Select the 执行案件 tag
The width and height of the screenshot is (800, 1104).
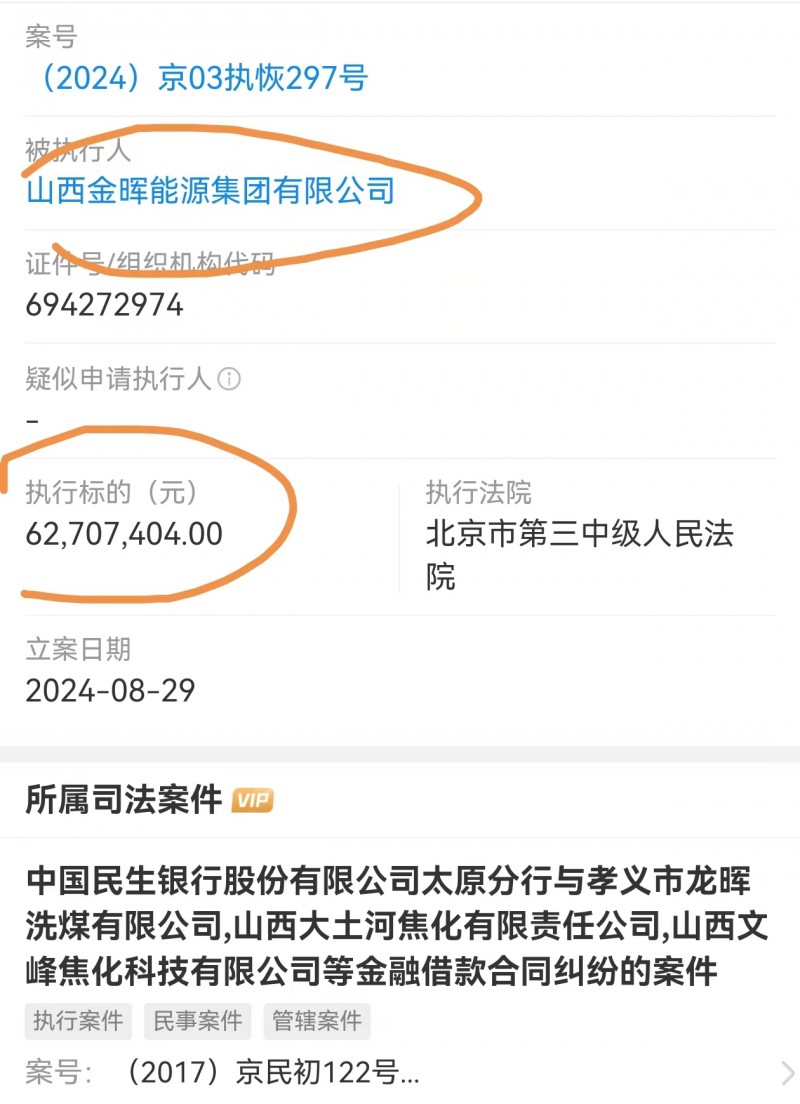(77, 1021)
